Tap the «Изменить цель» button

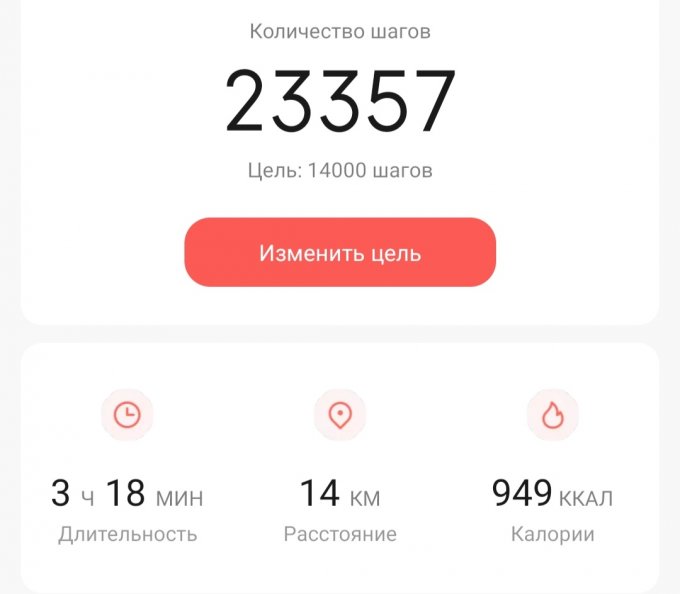click(340, 253)
